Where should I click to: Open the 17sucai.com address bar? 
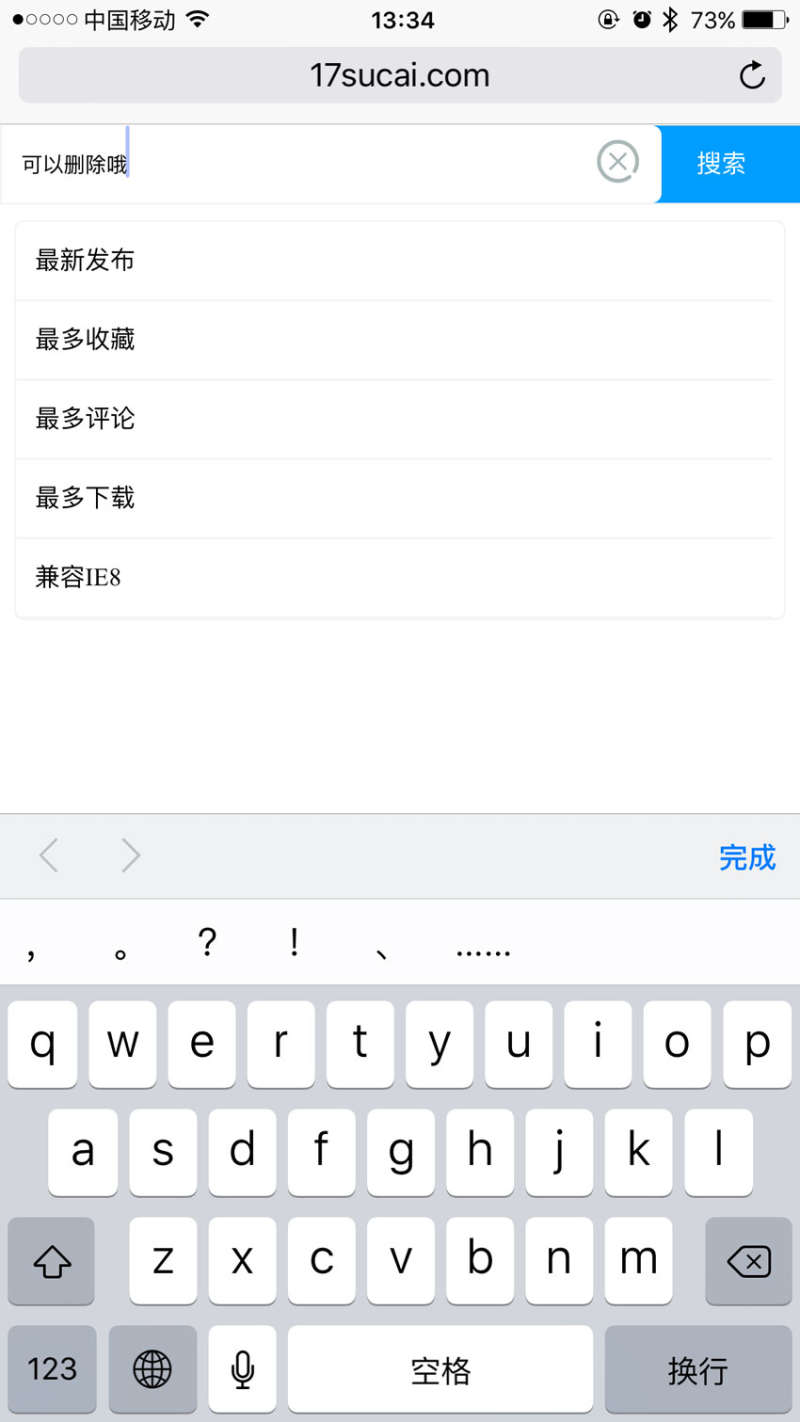(x=399, y=75)
